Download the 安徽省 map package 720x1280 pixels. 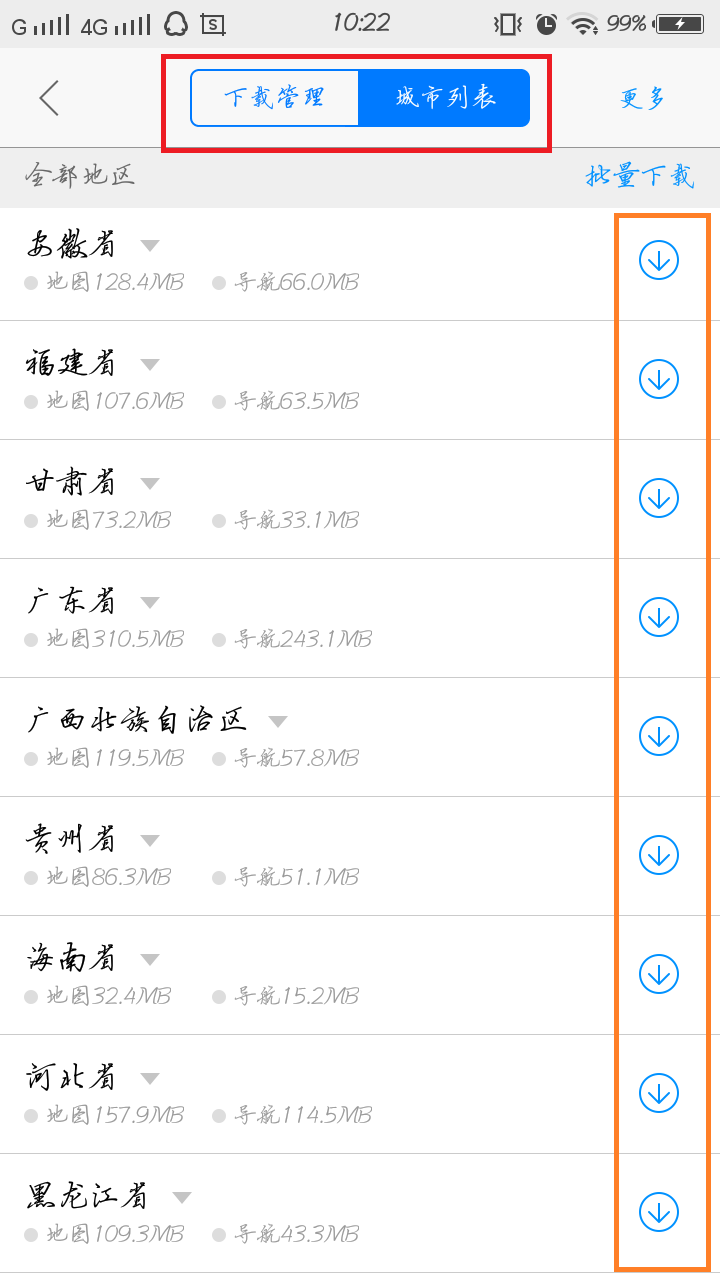click(659, 261)
